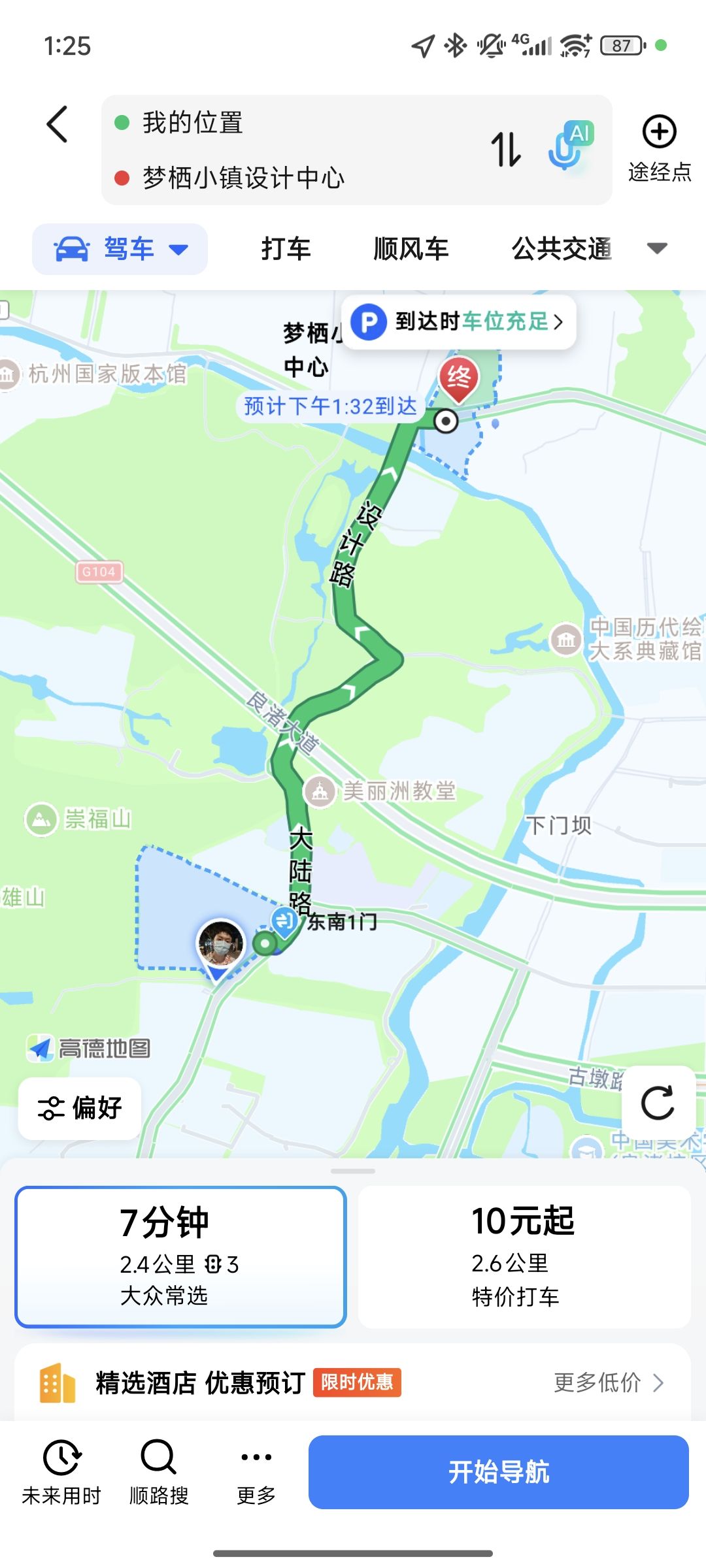Switch to the 顺风车 tab

411,249
